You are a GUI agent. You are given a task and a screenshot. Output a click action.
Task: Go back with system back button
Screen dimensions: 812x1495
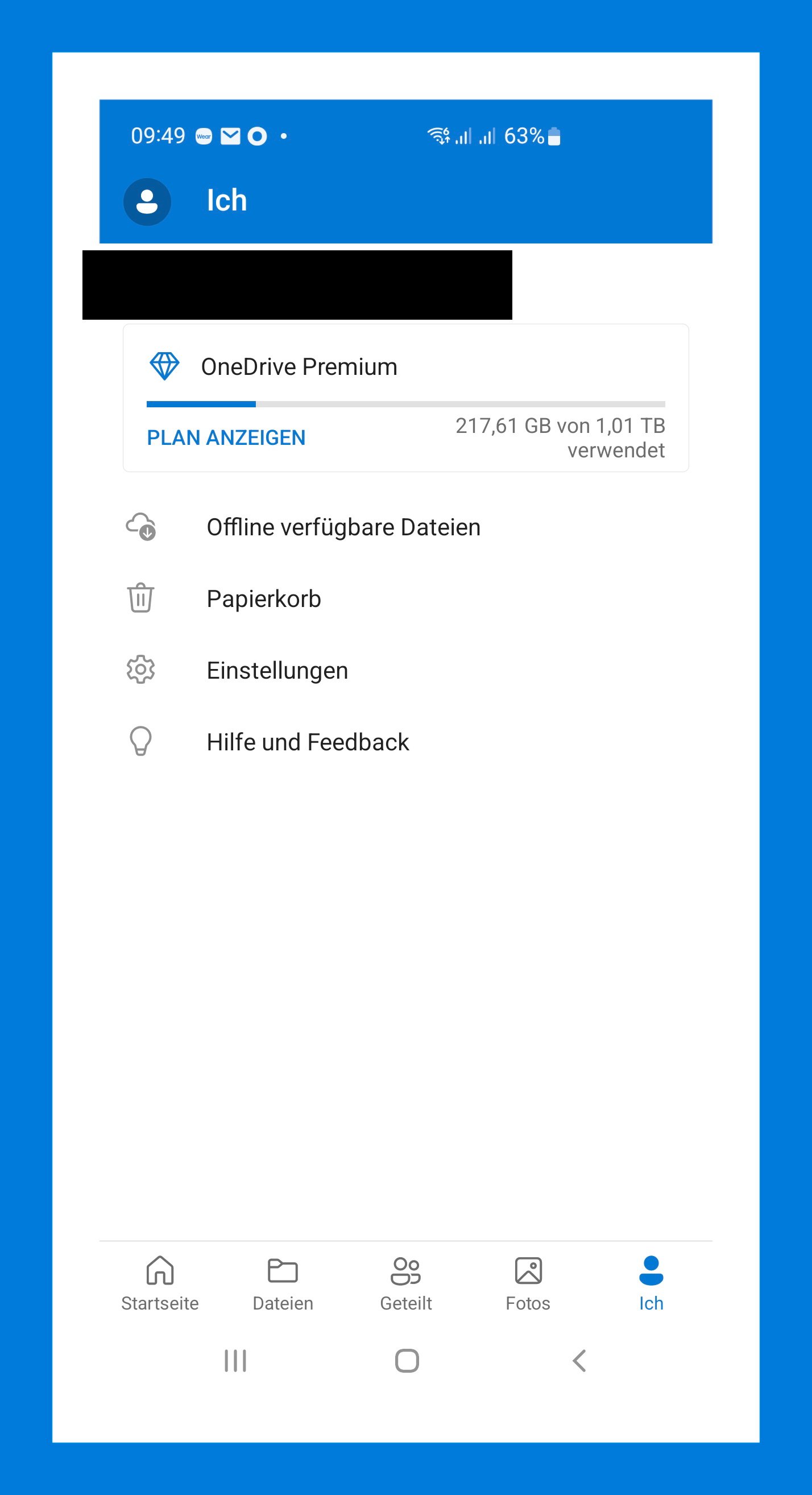579,1360
